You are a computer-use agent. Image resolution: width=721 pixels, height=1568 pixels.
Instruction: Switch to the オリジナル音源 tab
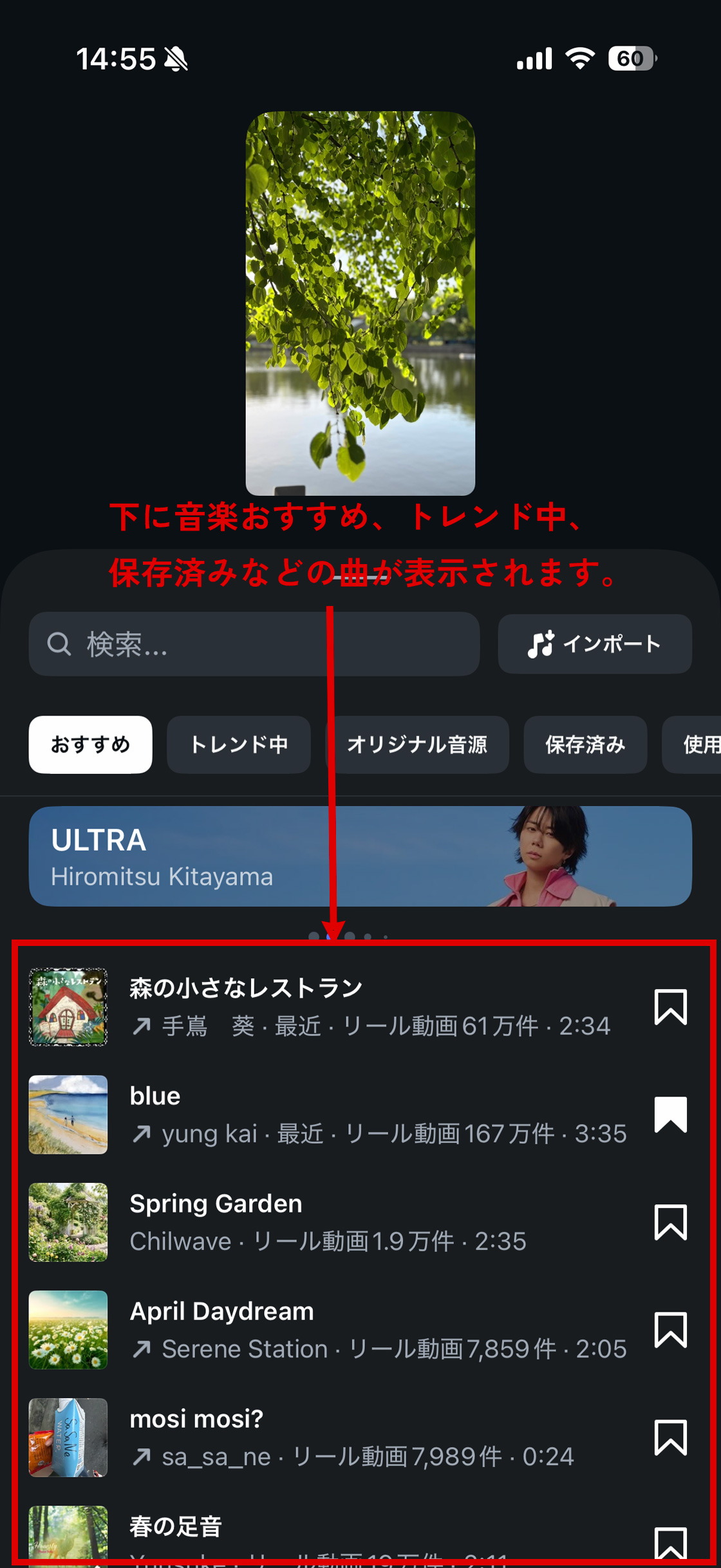pos(417,744)
